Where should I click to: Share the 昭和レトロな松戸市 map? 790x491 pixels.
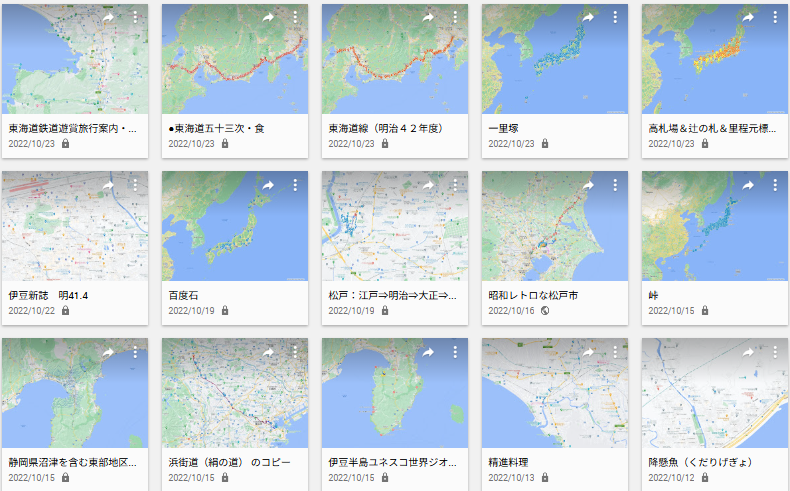tap(588, 185)
